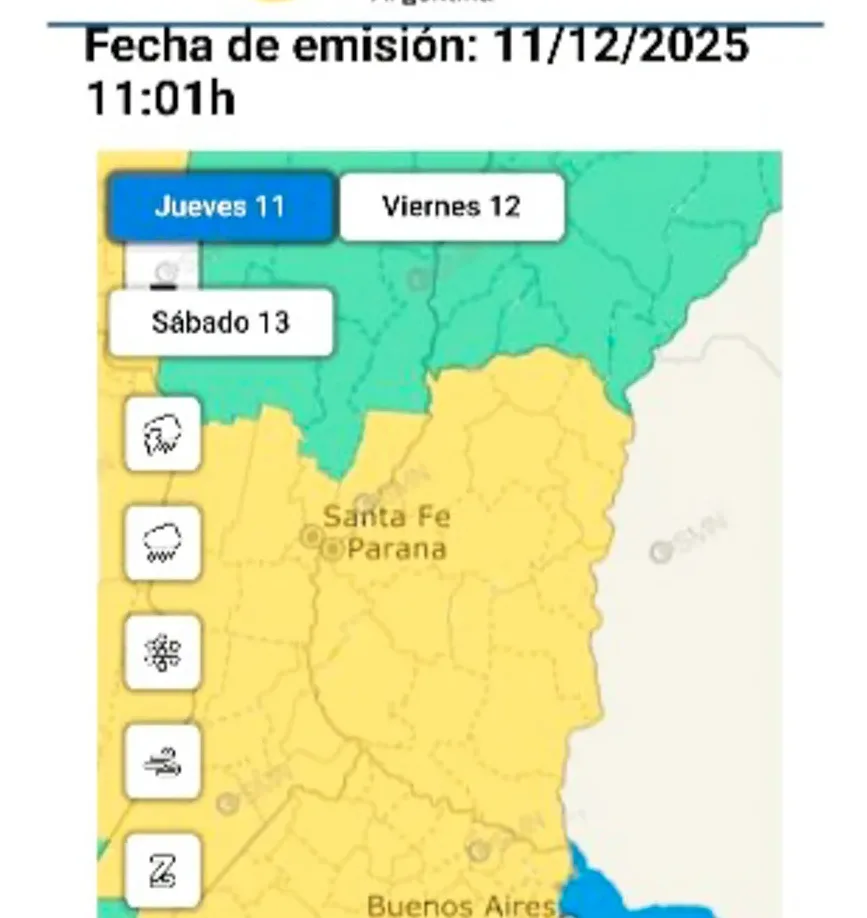Filter map by thunderstorm alerts

tap(163, 435)
